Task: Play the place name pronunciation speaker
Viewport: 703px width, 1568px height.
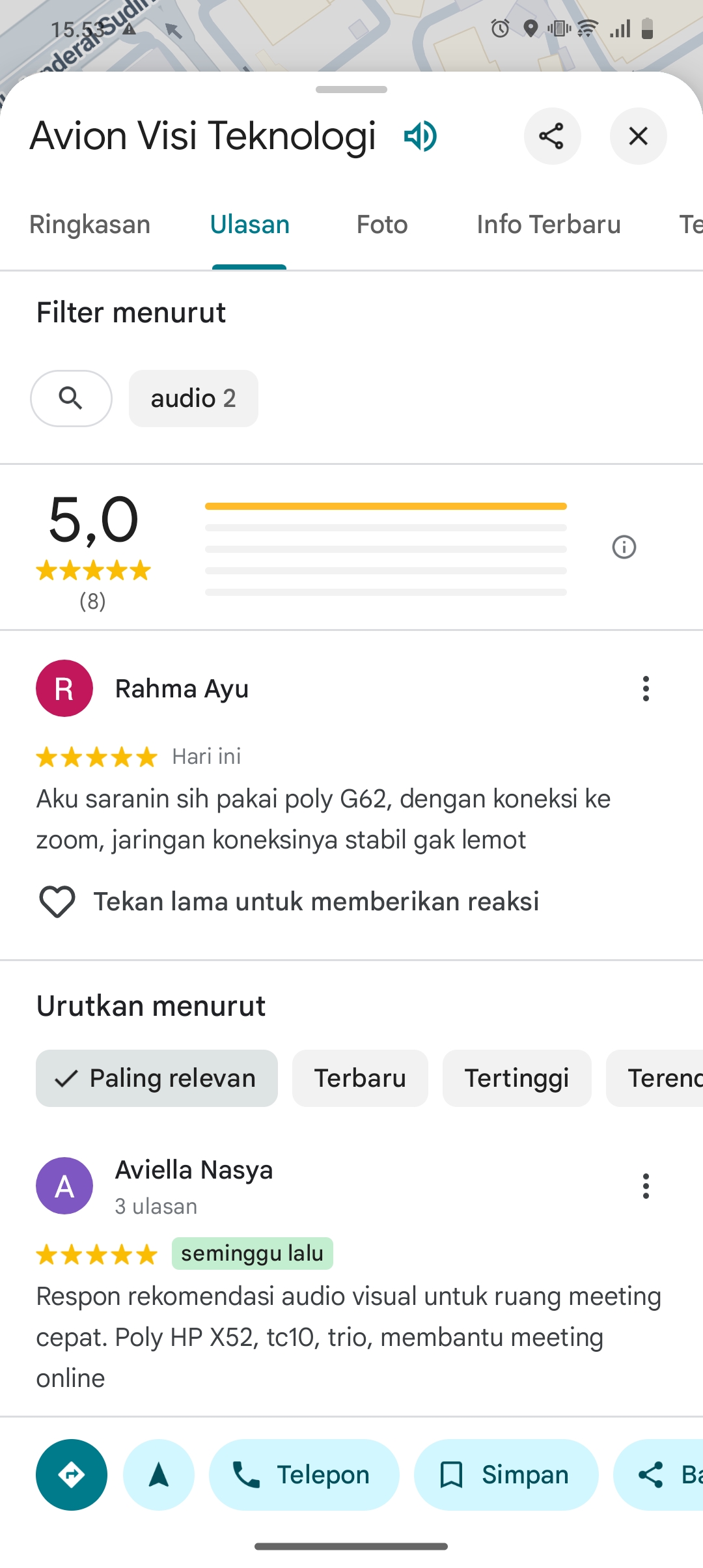Action: tap(420, 136)
